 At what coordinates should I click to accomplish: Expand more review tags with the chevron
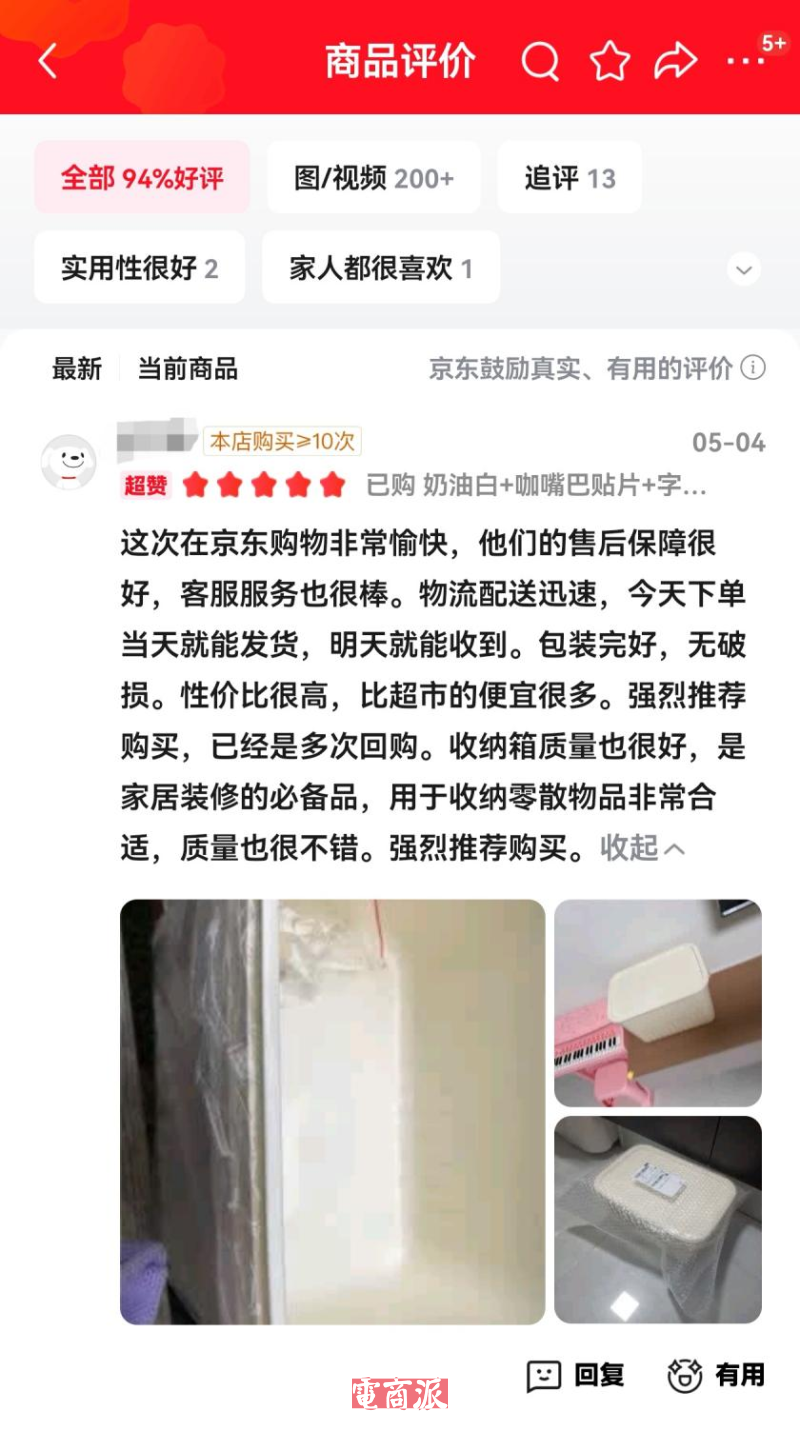click(743, 269)
